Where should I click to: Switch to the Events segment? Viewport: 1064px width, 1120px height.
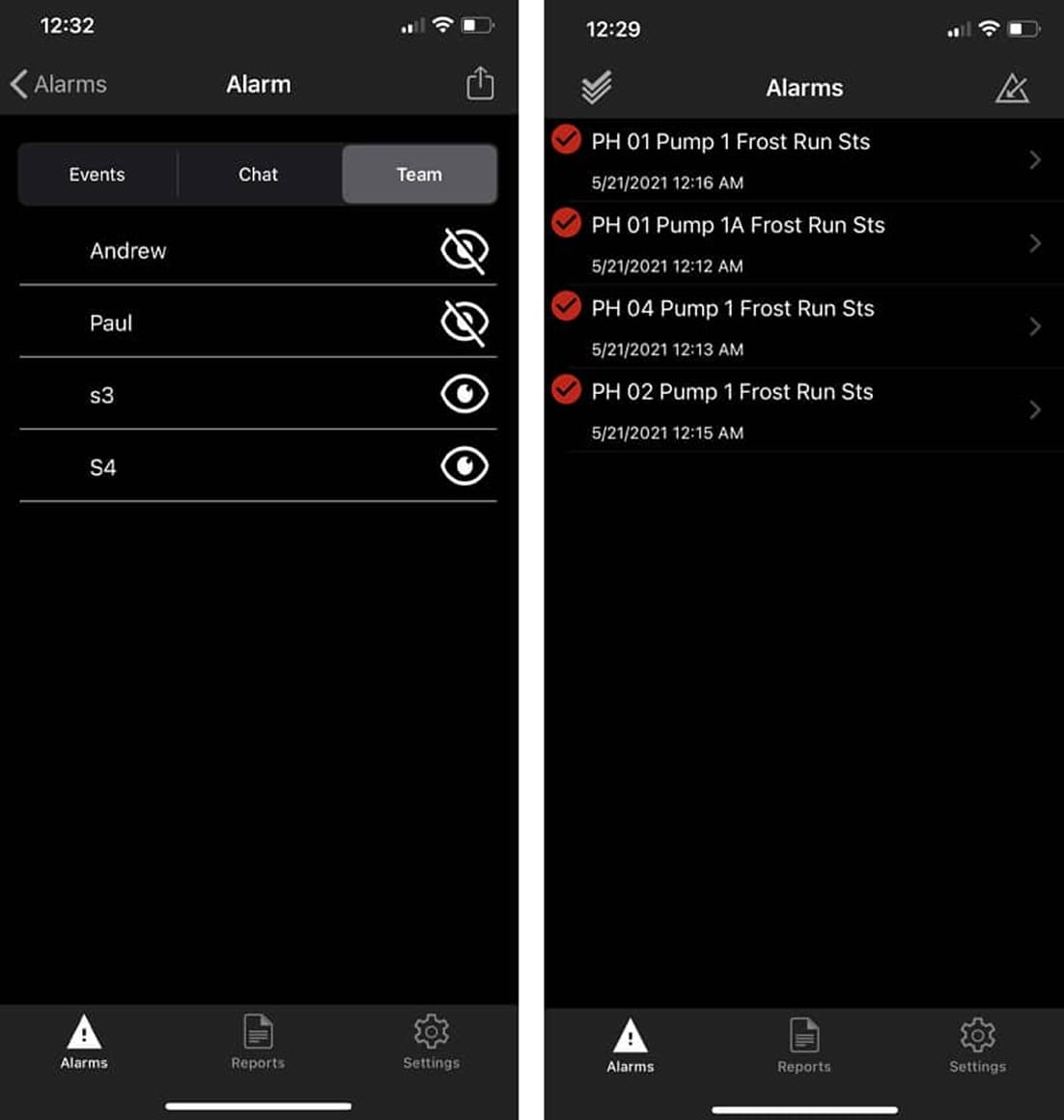(97, 175)
